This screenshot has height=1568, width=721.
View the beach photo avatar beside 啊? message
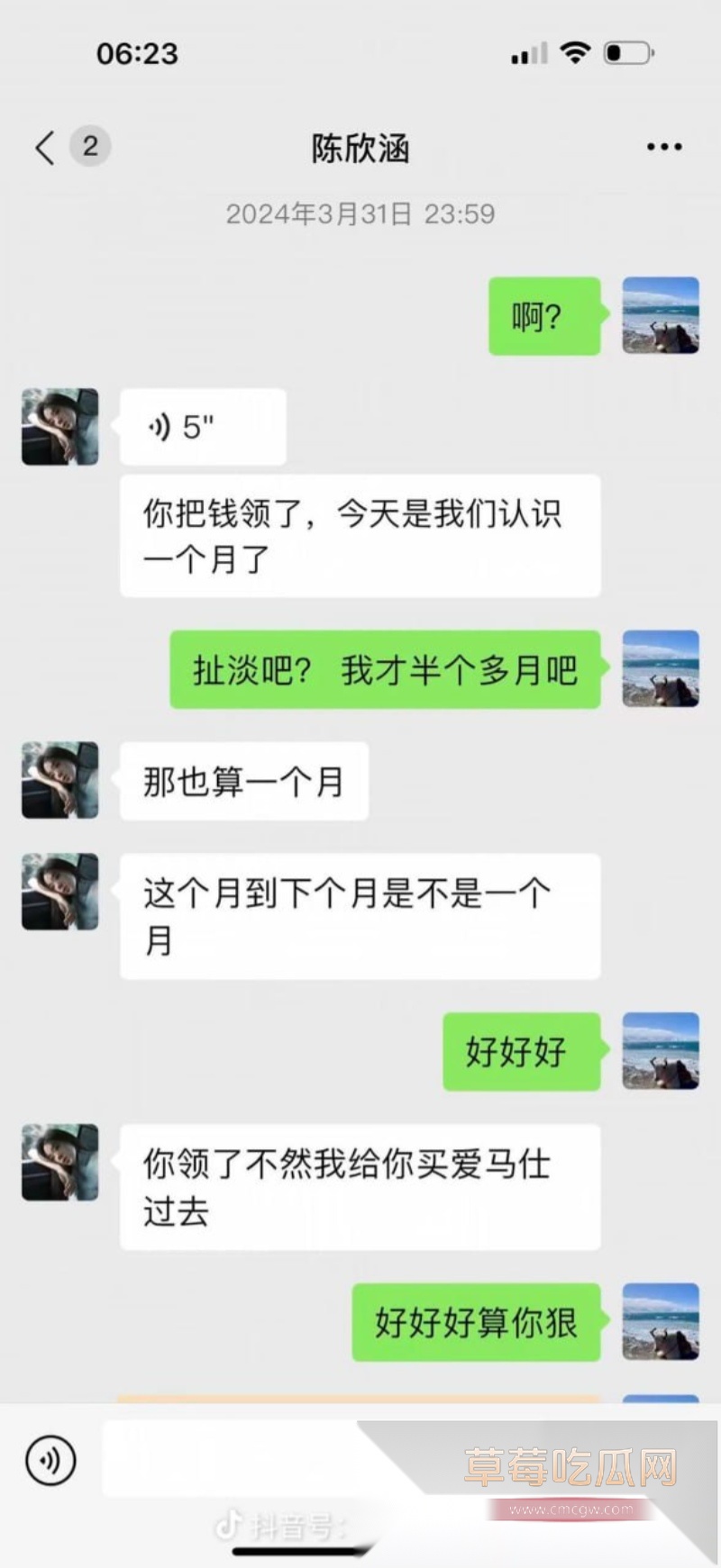[661, 315]
